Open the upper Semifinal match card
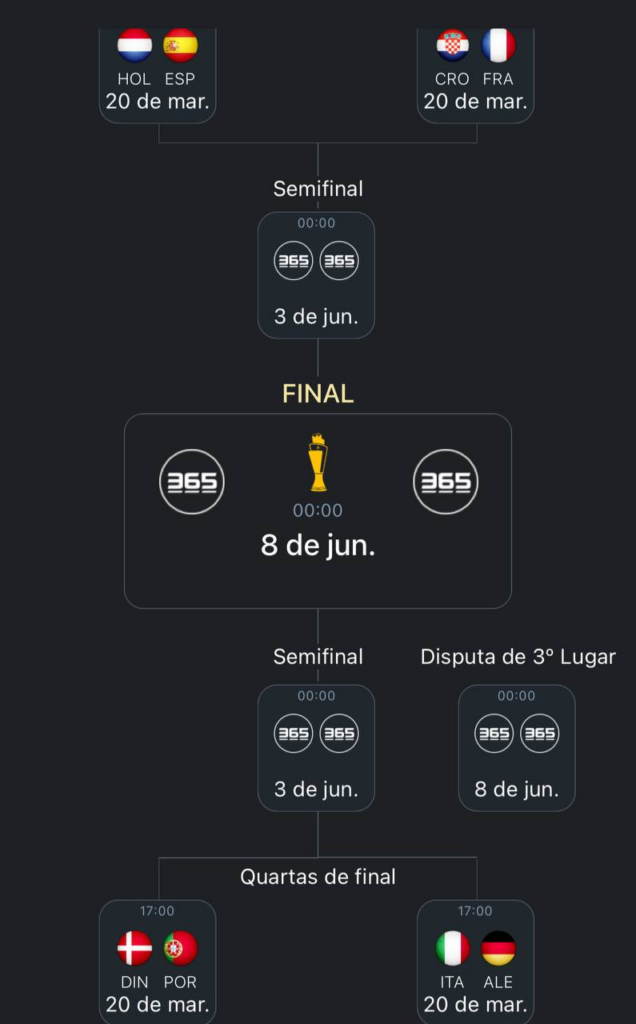 pyautogui.click(x=316, y=275)
